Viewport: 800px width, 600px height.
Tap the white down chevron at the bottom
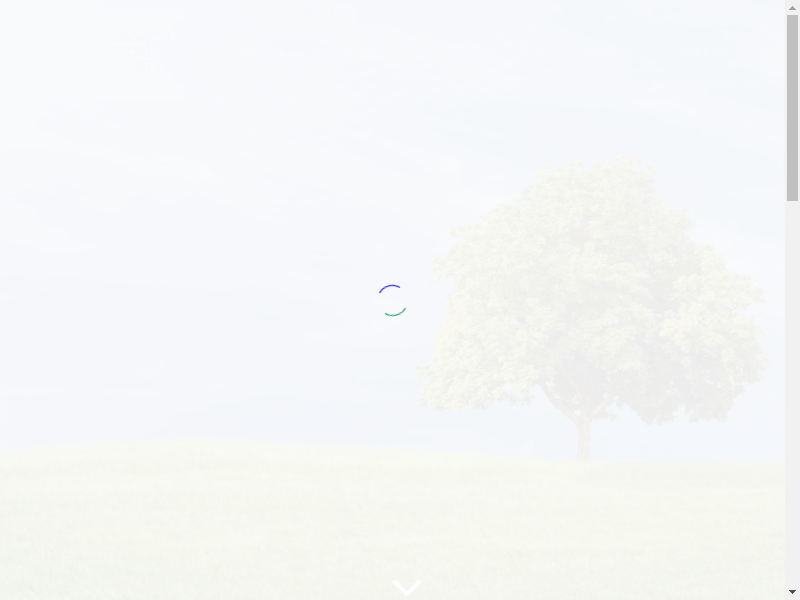click(x=406, y=587)
